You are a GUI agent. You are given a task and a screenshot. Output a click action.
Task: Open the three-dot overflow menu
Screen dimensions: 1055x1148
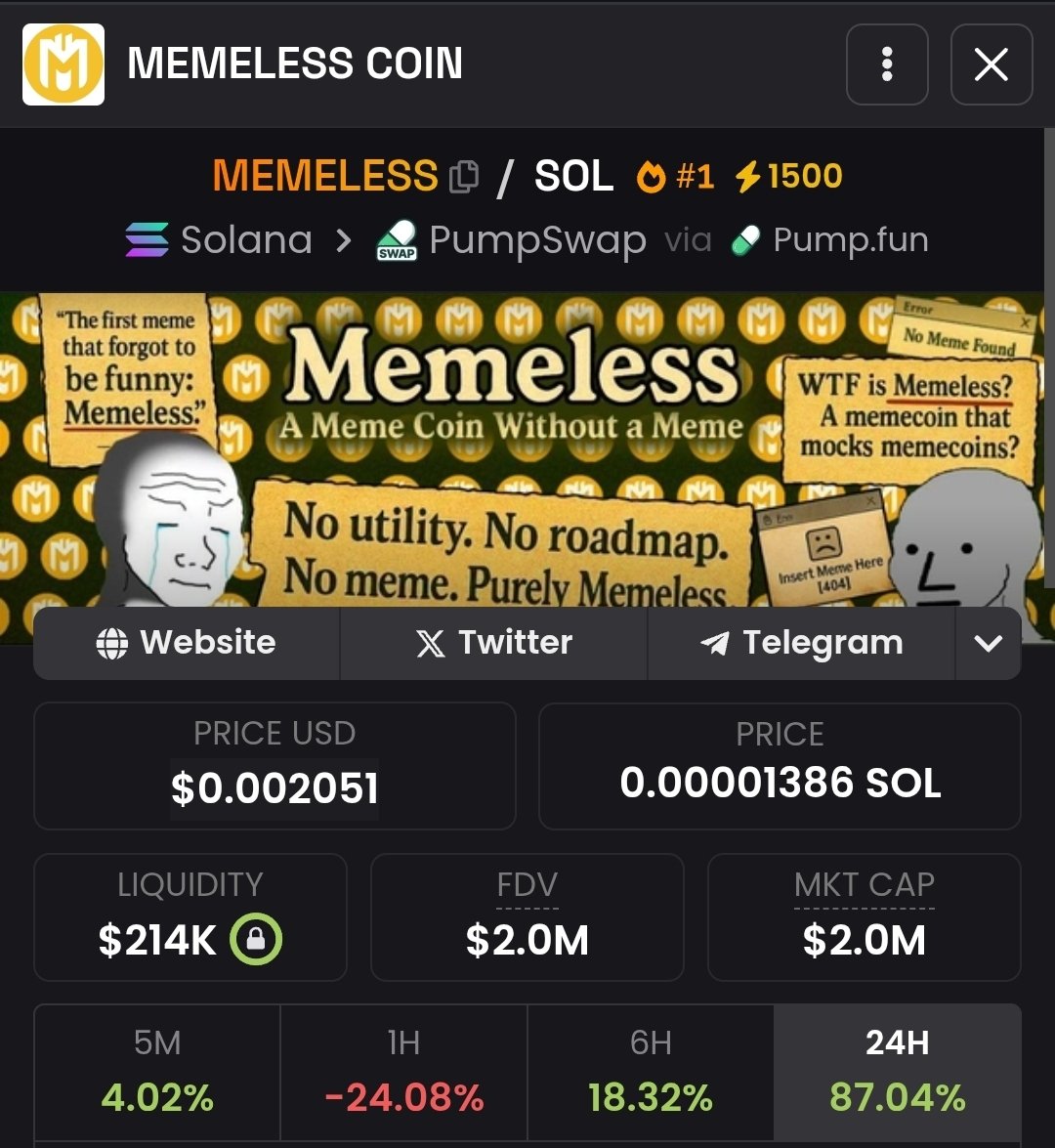[x=887, y=64]
